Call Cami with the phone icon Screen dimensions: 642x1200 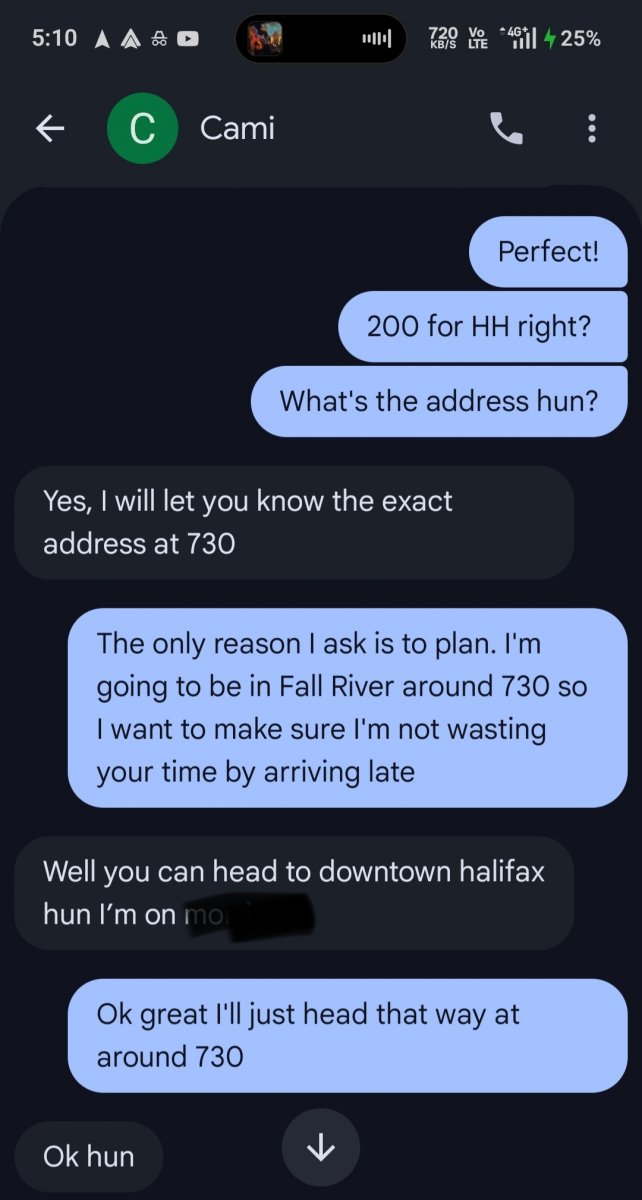click(x=506, y=128)
